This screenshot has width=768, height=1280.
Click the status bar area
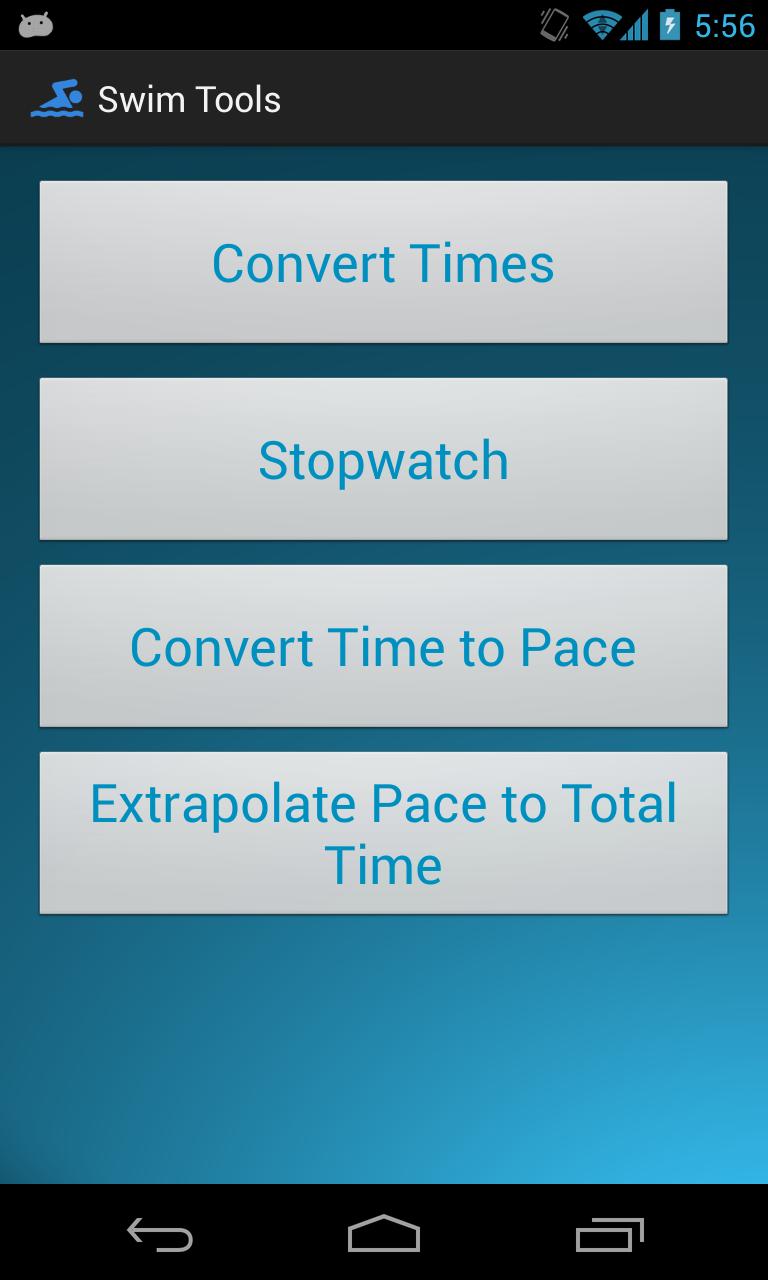pyautogui.click(x=300, y=22)
